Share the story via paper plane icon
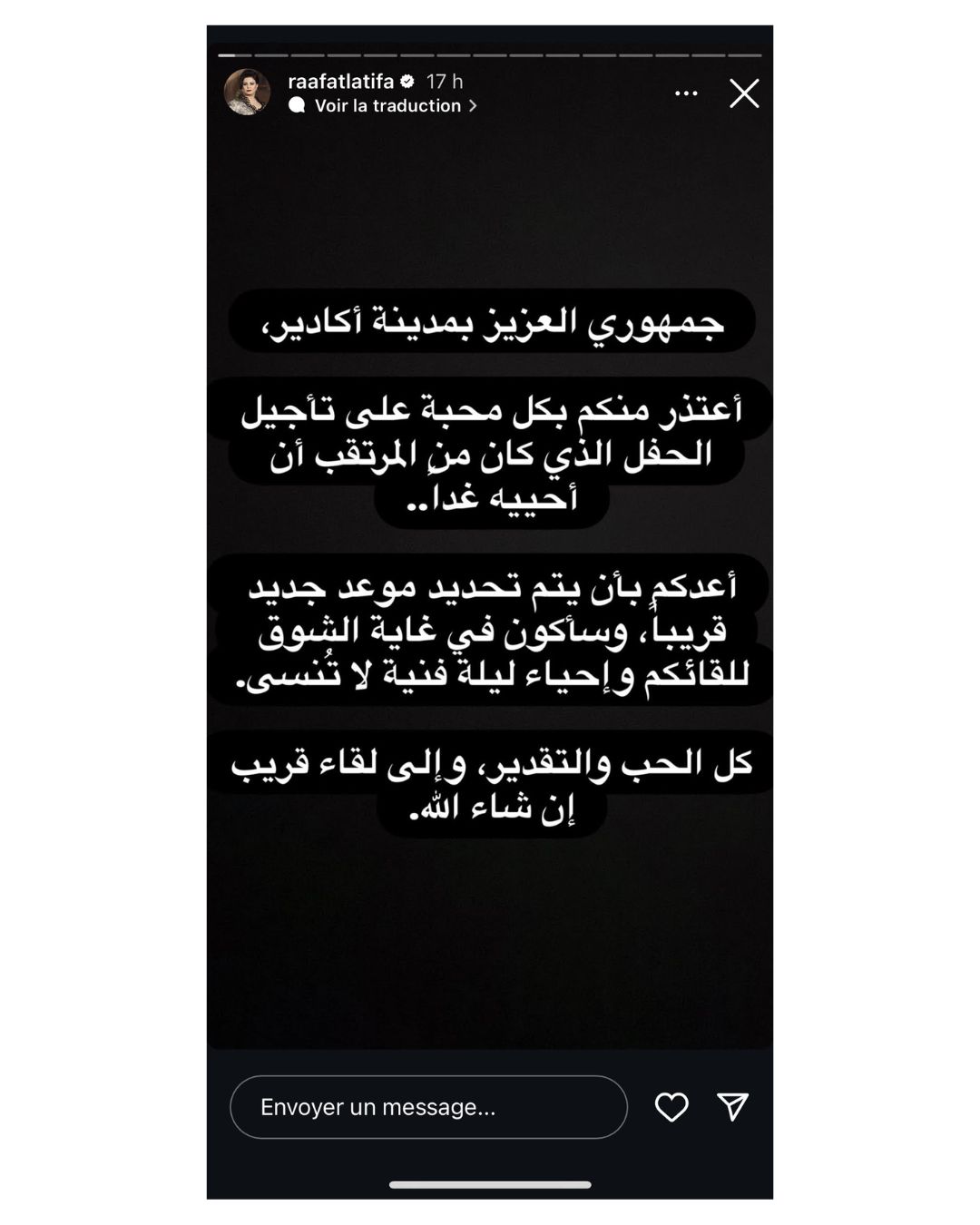The image size is (980, 1225). click(732, 1106)
